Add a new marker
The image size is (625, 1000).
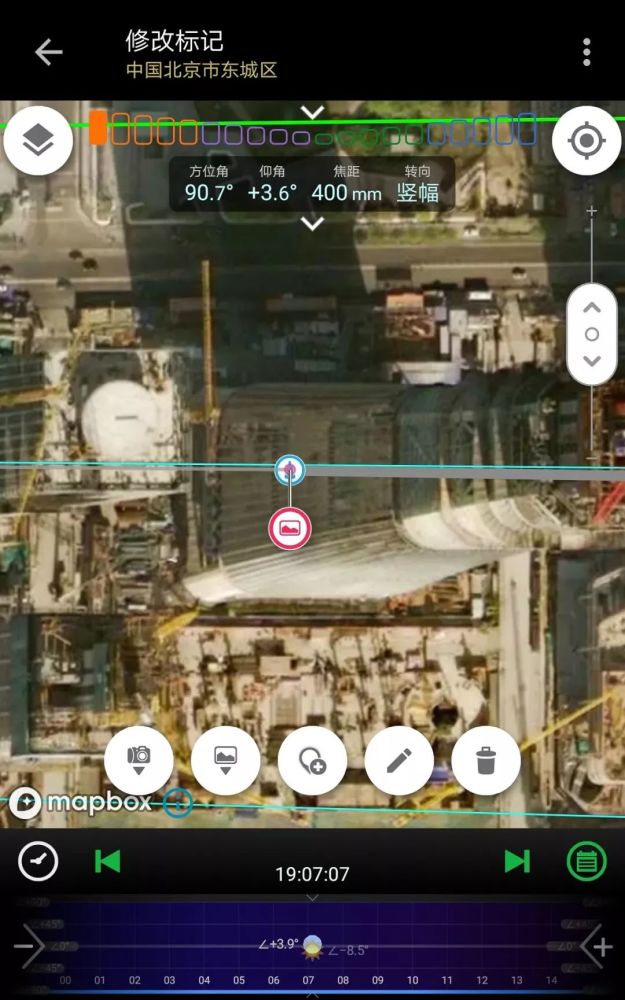click(x=312, y=760)
